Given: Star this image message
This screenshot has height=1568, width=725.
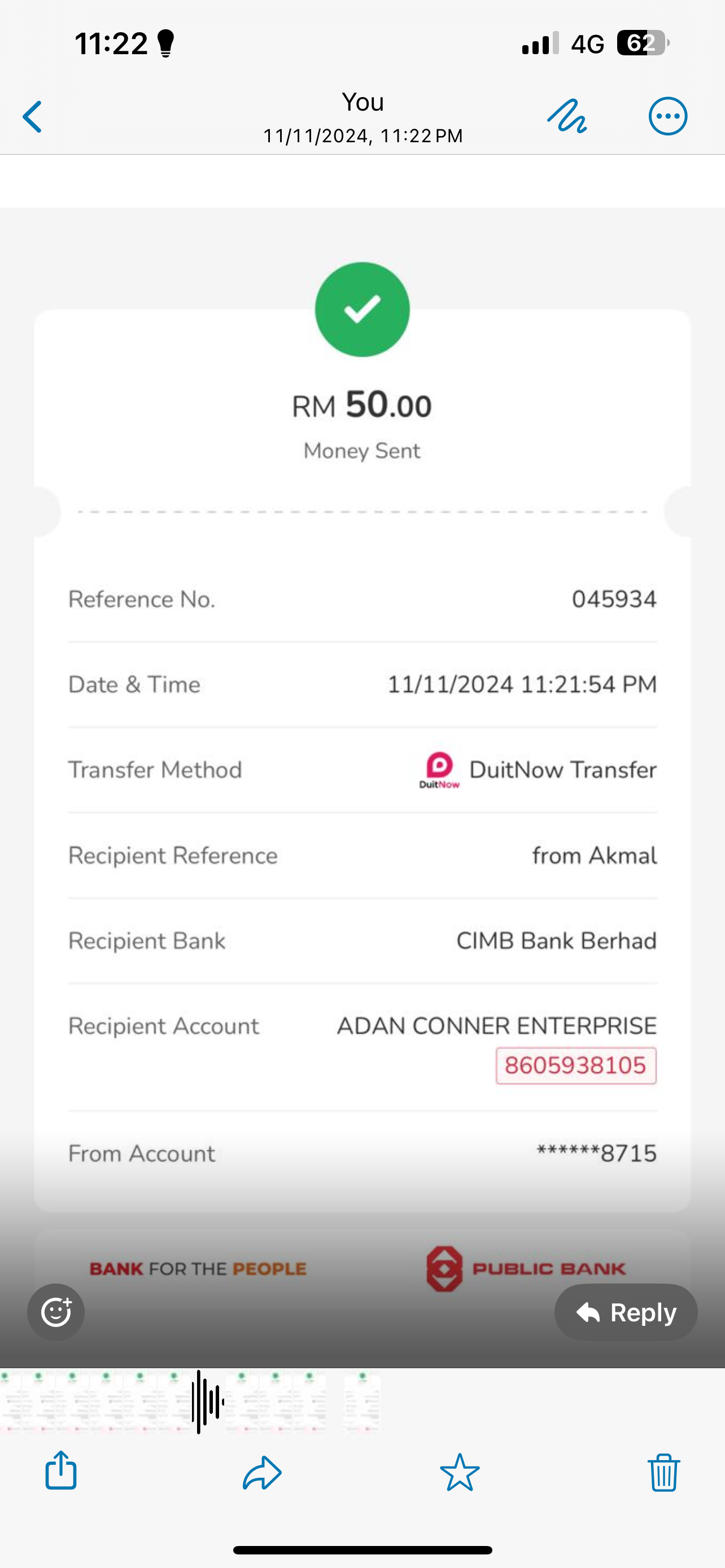Looking at the screenshot, I should pos(460,1473).
